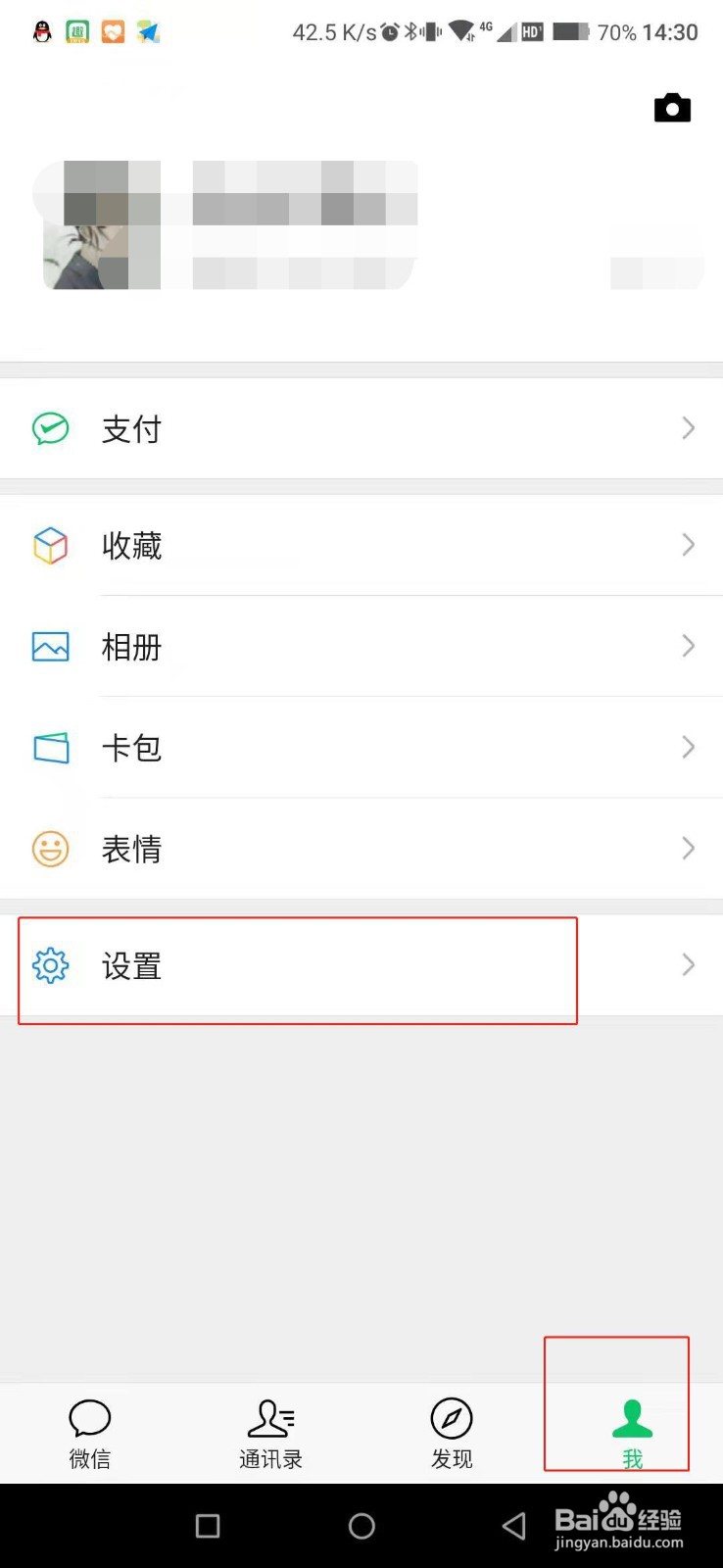Viewport: 723px width, 1568px height.
Task: Stay on the 我 profile tab
Action: [632, 1433]
